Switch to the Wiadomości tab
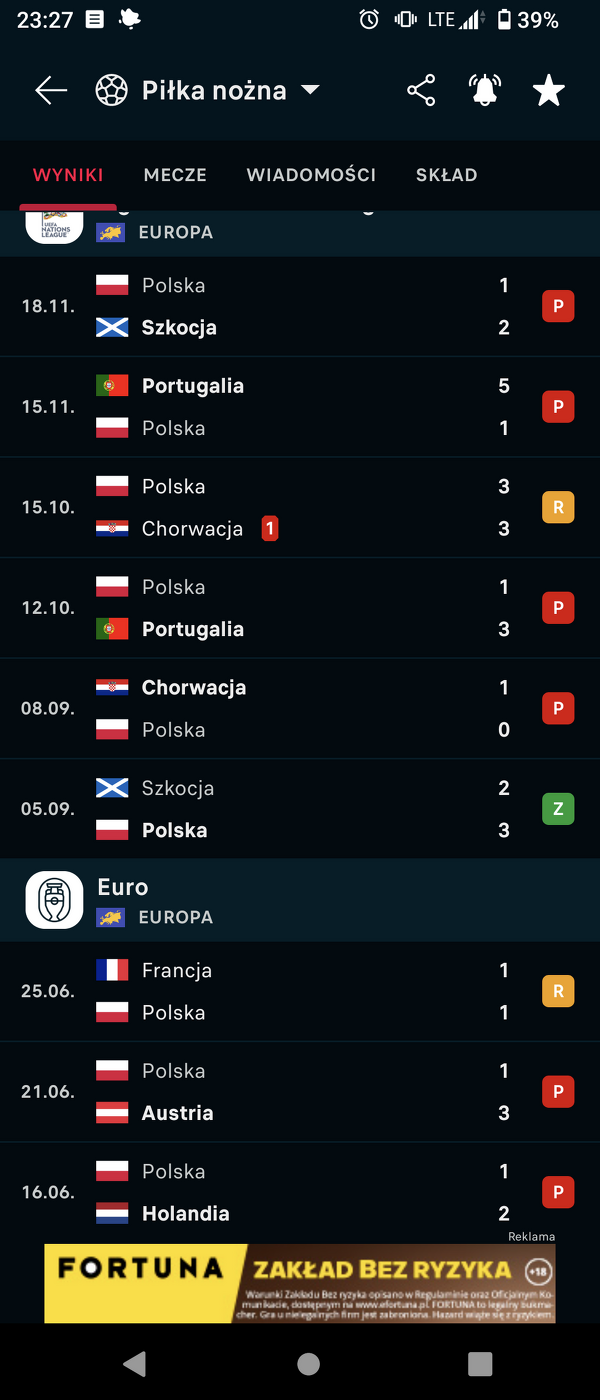This screenshot has height=1400, width=600. (311, 175)
